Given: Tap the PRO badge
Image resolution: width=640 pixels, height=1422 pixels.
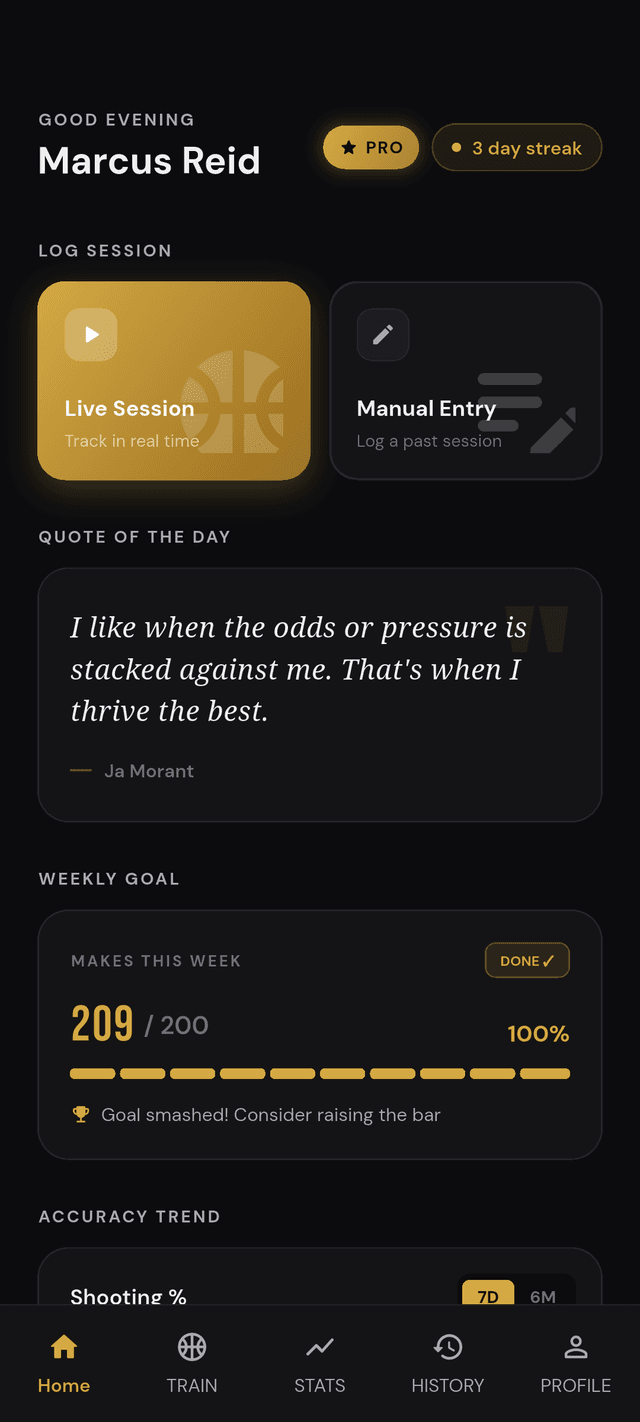Looking at the screenshot, I should pos(371,147).
